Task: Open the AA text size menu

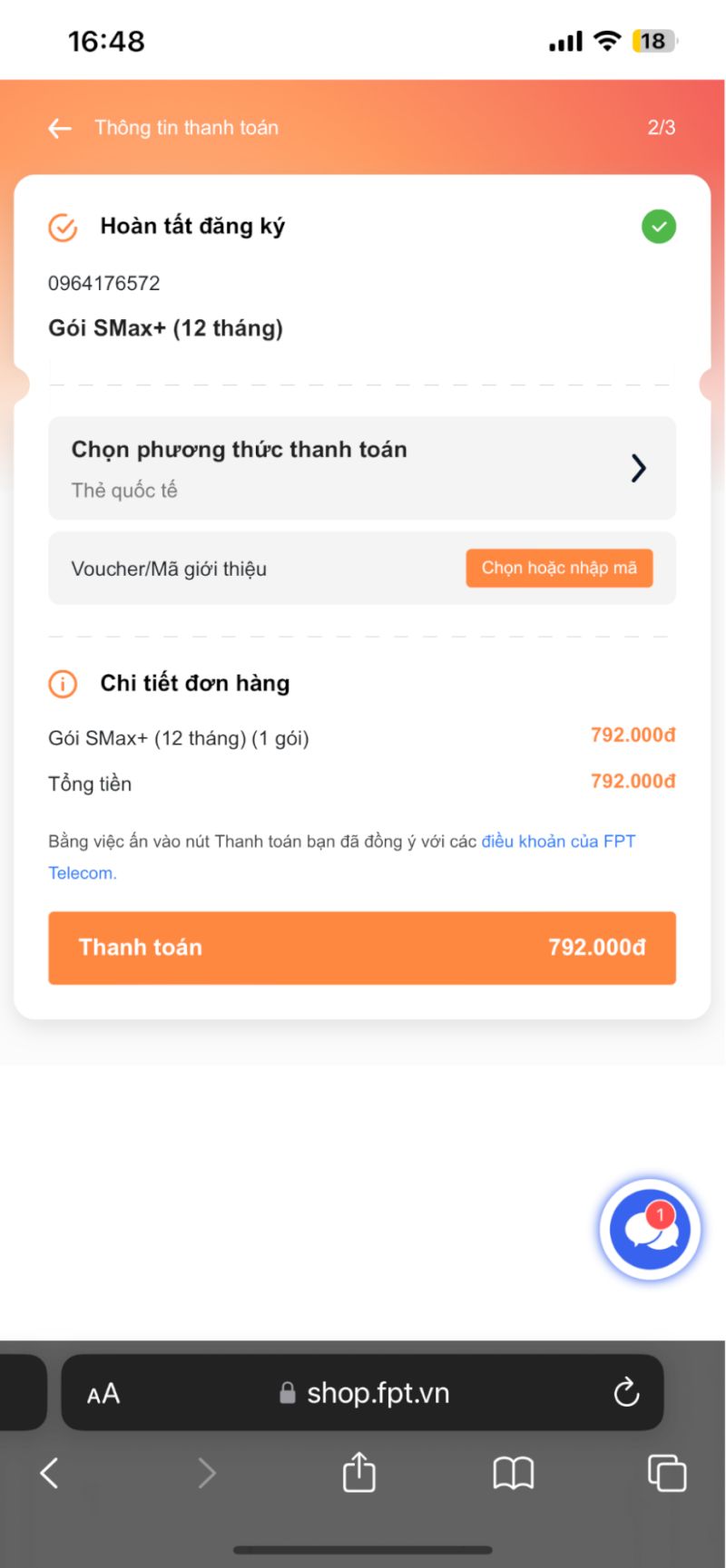Action: [103, 1393]
